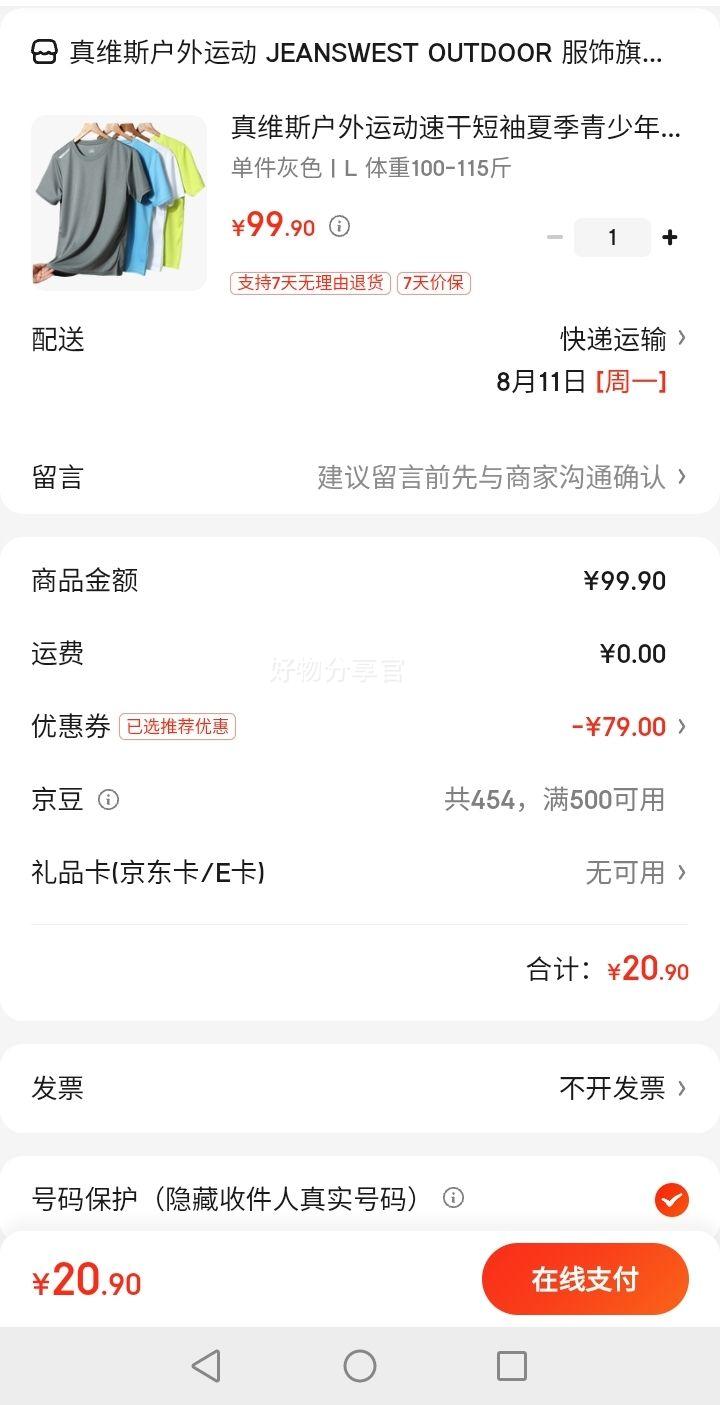Viewport: 720px width, 1405px height.
Task: Open the T-shirt product thumbnail
Action: coord(119,203)
